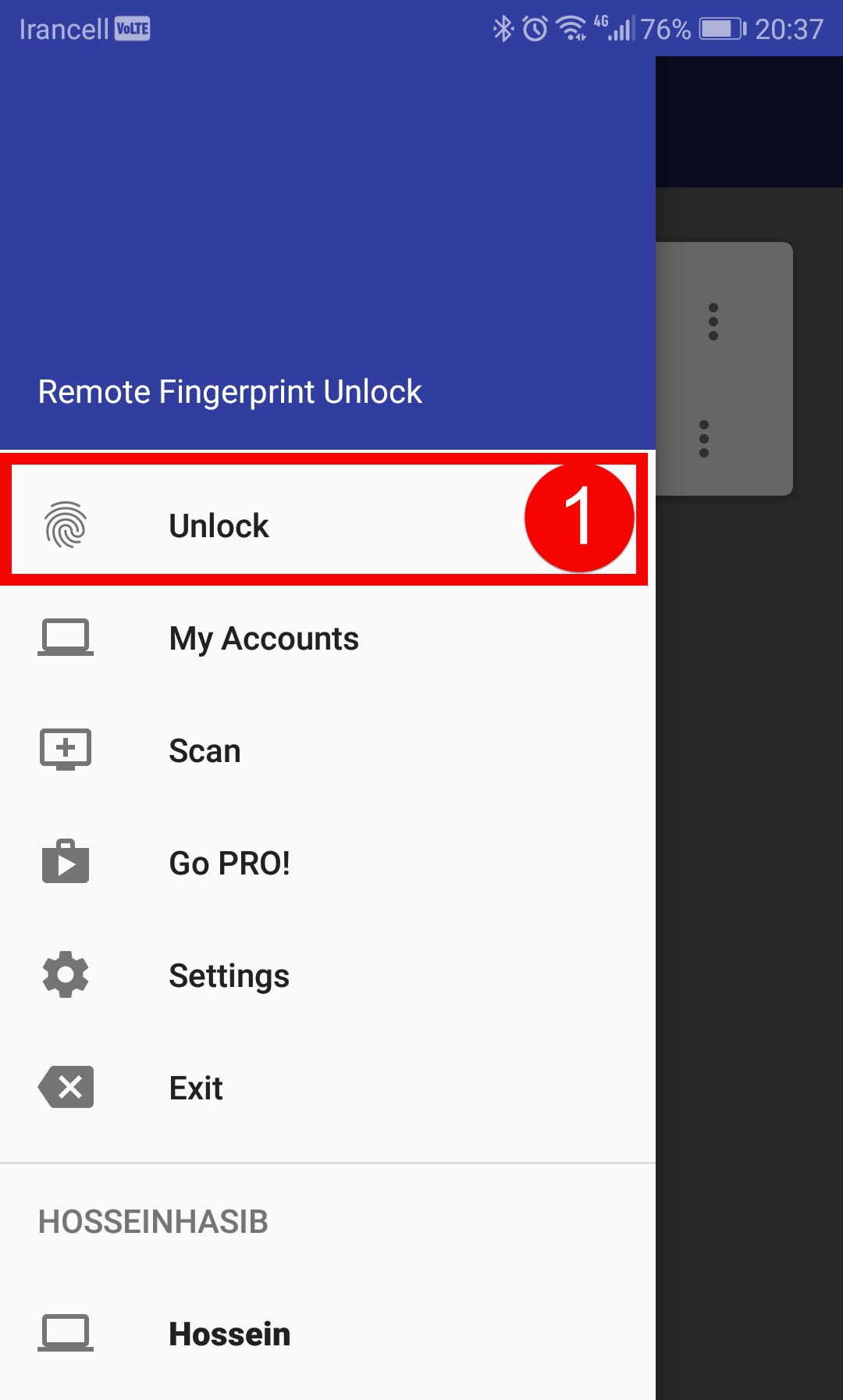This screenshot has width=843, height=1400.
Task: Open the Unlock menu item
Action: (x=328, y=525)
